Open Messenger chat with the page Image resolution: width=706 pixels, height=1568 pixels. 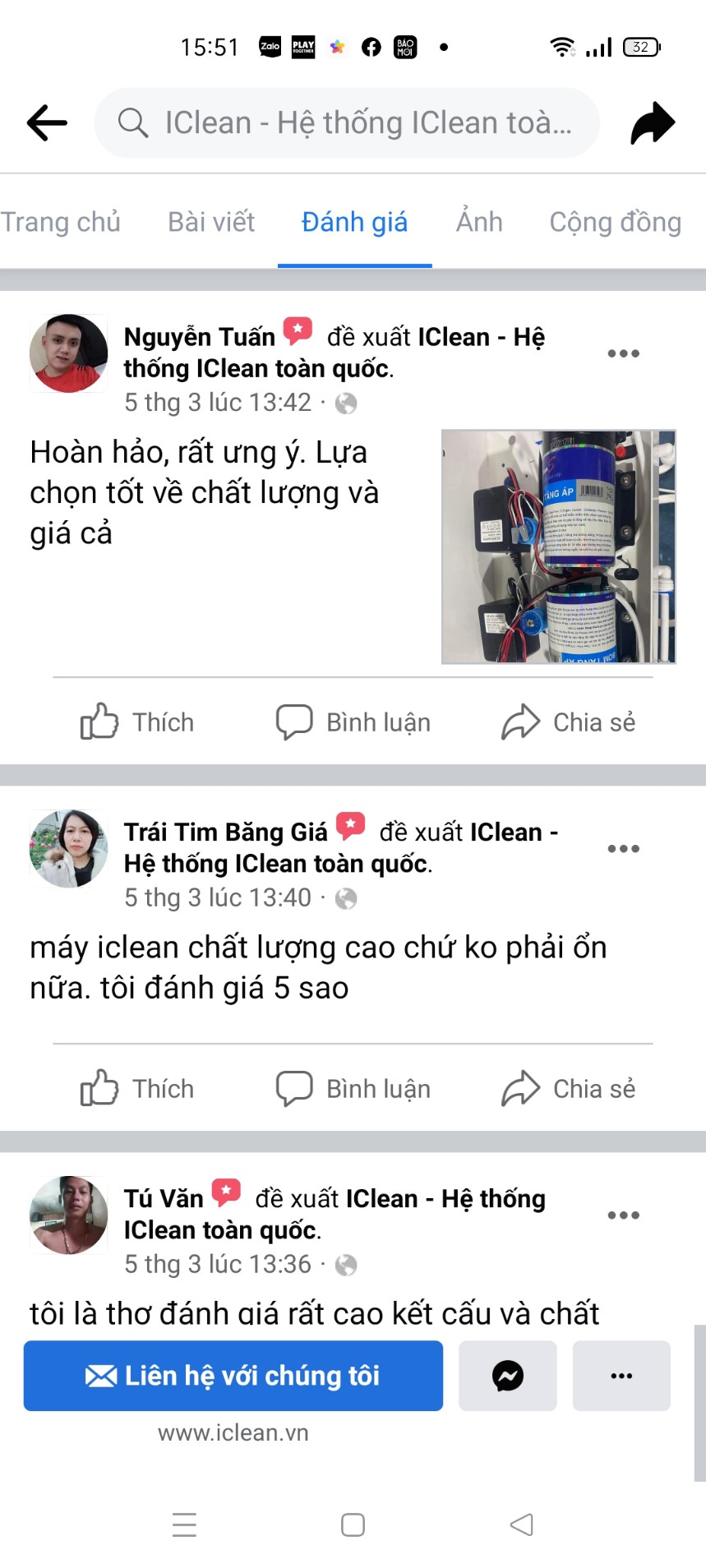508,1376
